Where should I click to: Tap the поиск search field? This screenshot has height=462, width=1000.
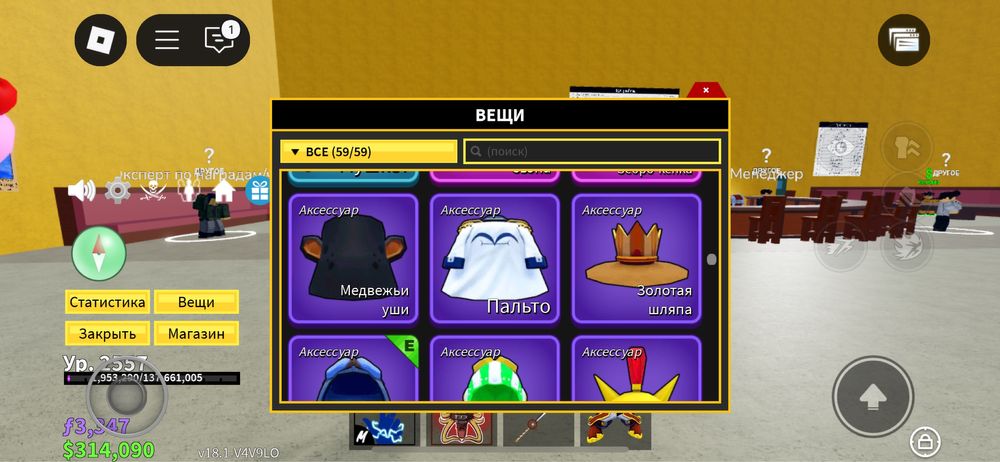click(592, 151)
